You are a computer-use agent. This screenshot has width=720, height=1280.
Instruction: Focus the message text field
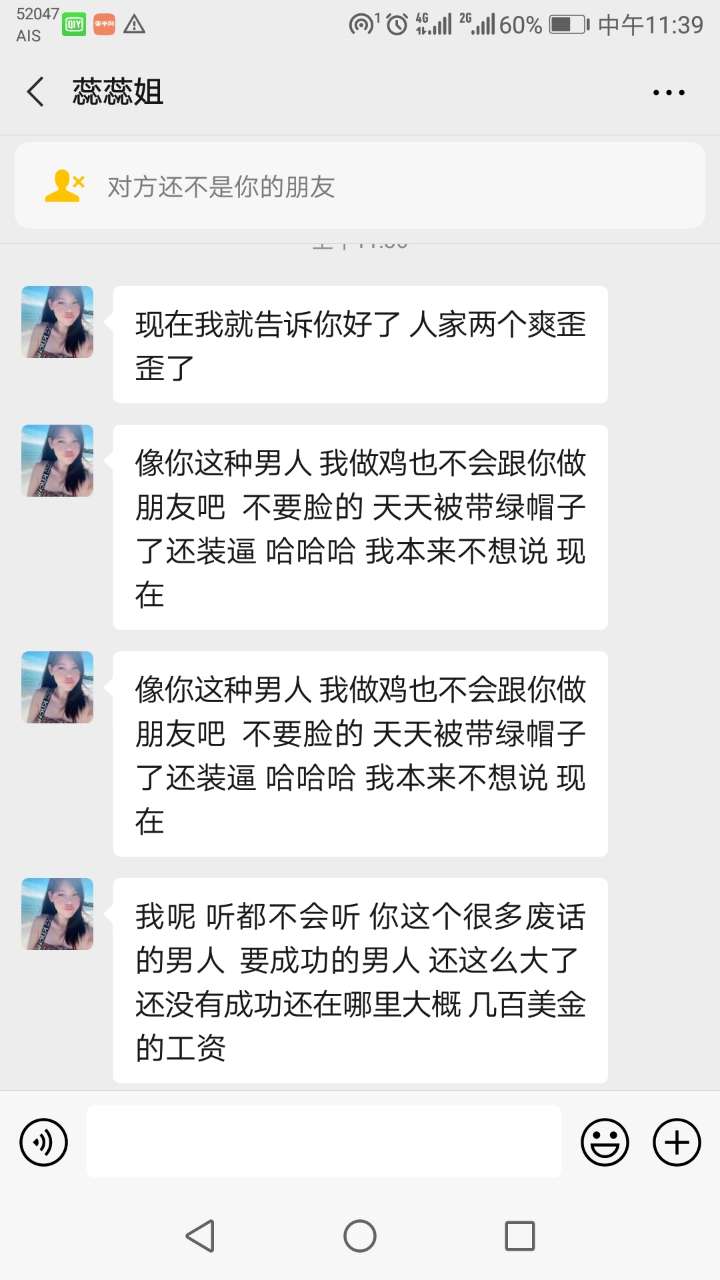pyautogui.click(x=323, y=1141)
